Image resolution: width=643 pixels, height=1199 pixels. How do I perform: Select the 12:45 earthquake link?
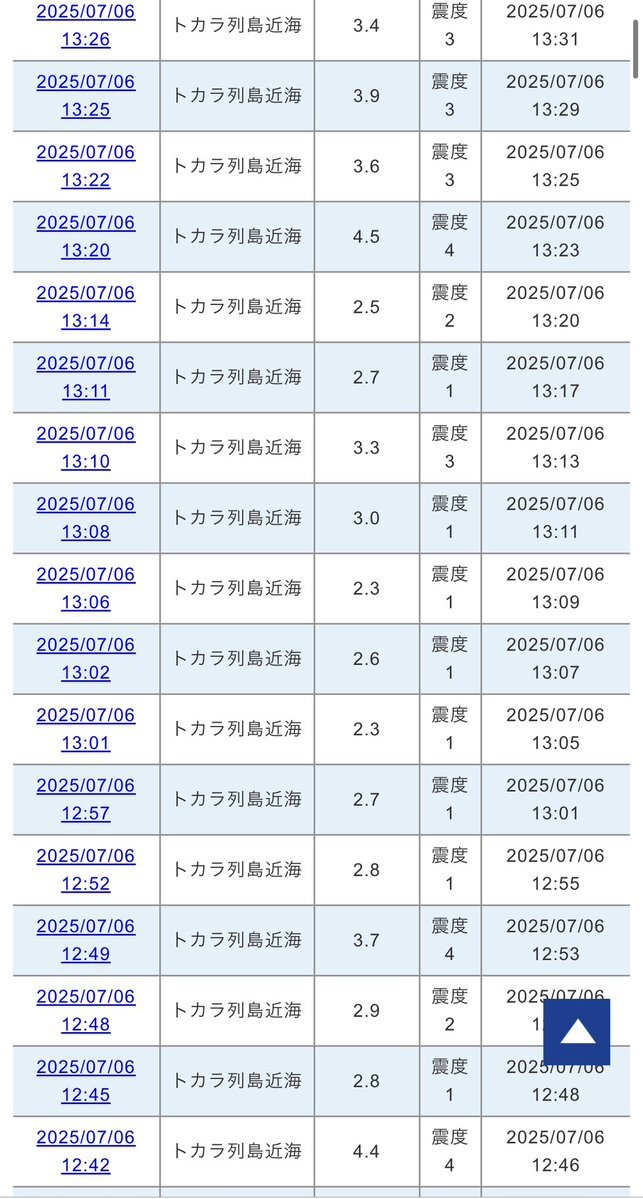tap(86, 1080)
